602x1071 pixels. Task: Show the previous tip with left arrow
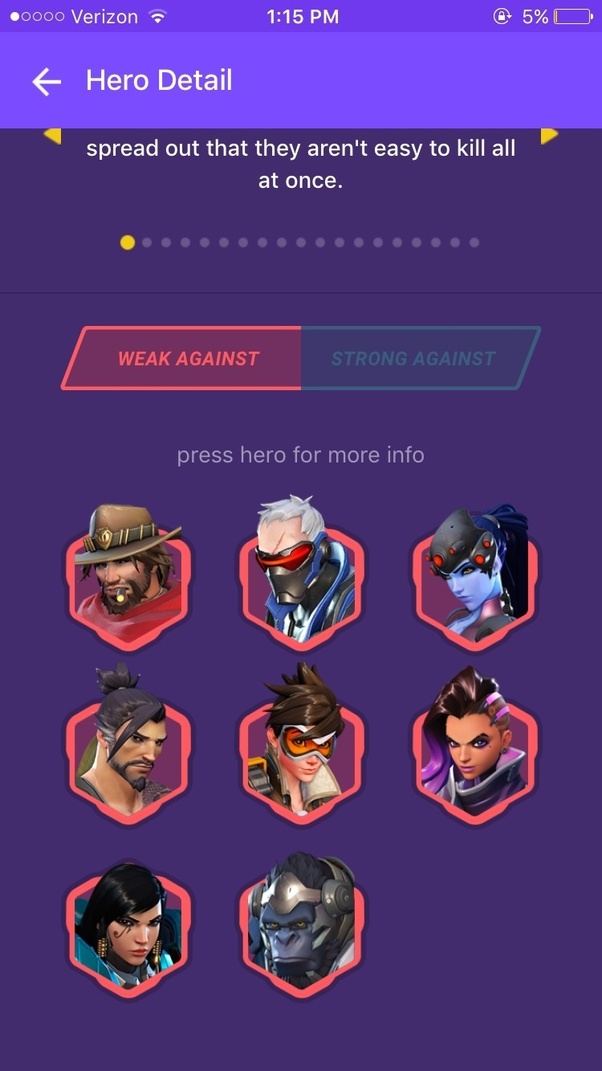[52, 134]
